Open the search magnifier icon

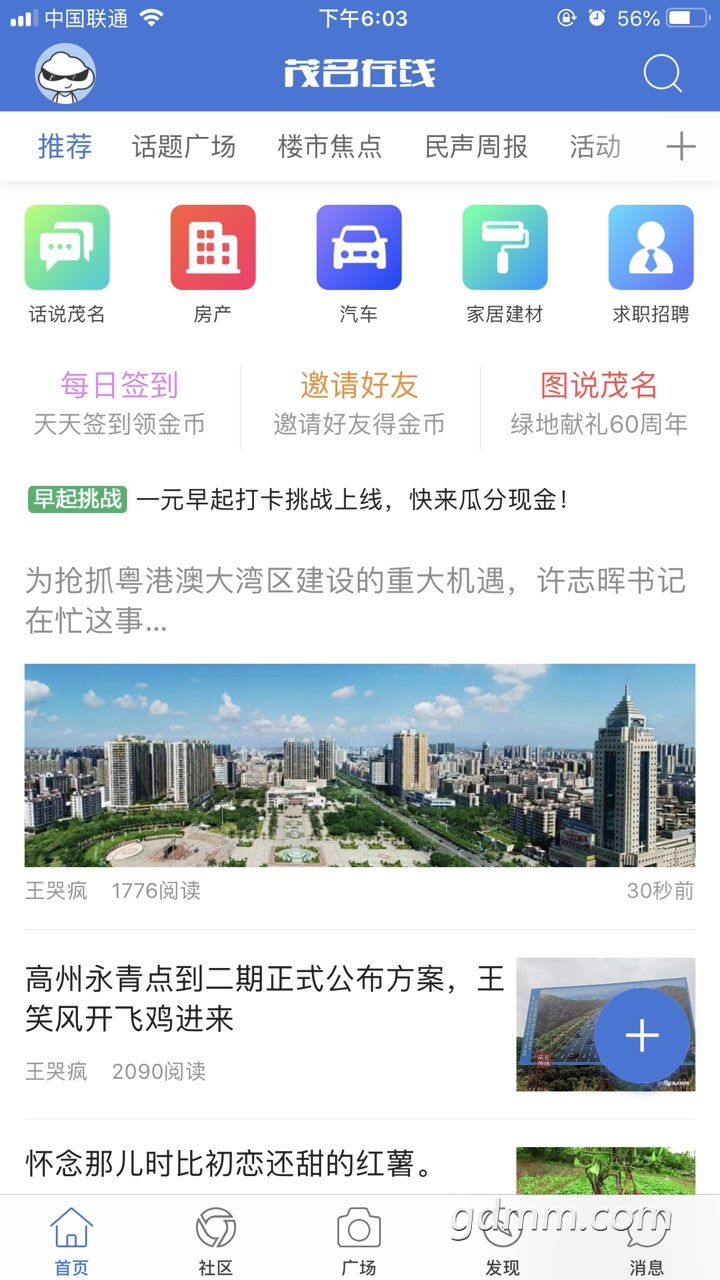(662, 73)
